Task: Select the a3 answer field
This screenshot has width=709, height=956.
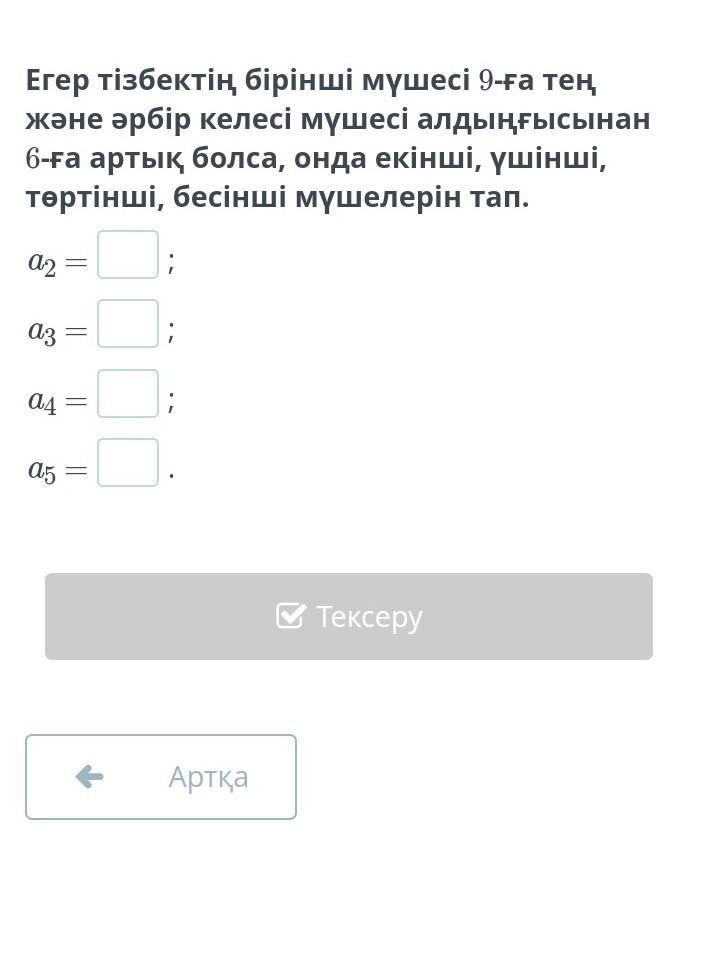Action: (x=128, y=324)
